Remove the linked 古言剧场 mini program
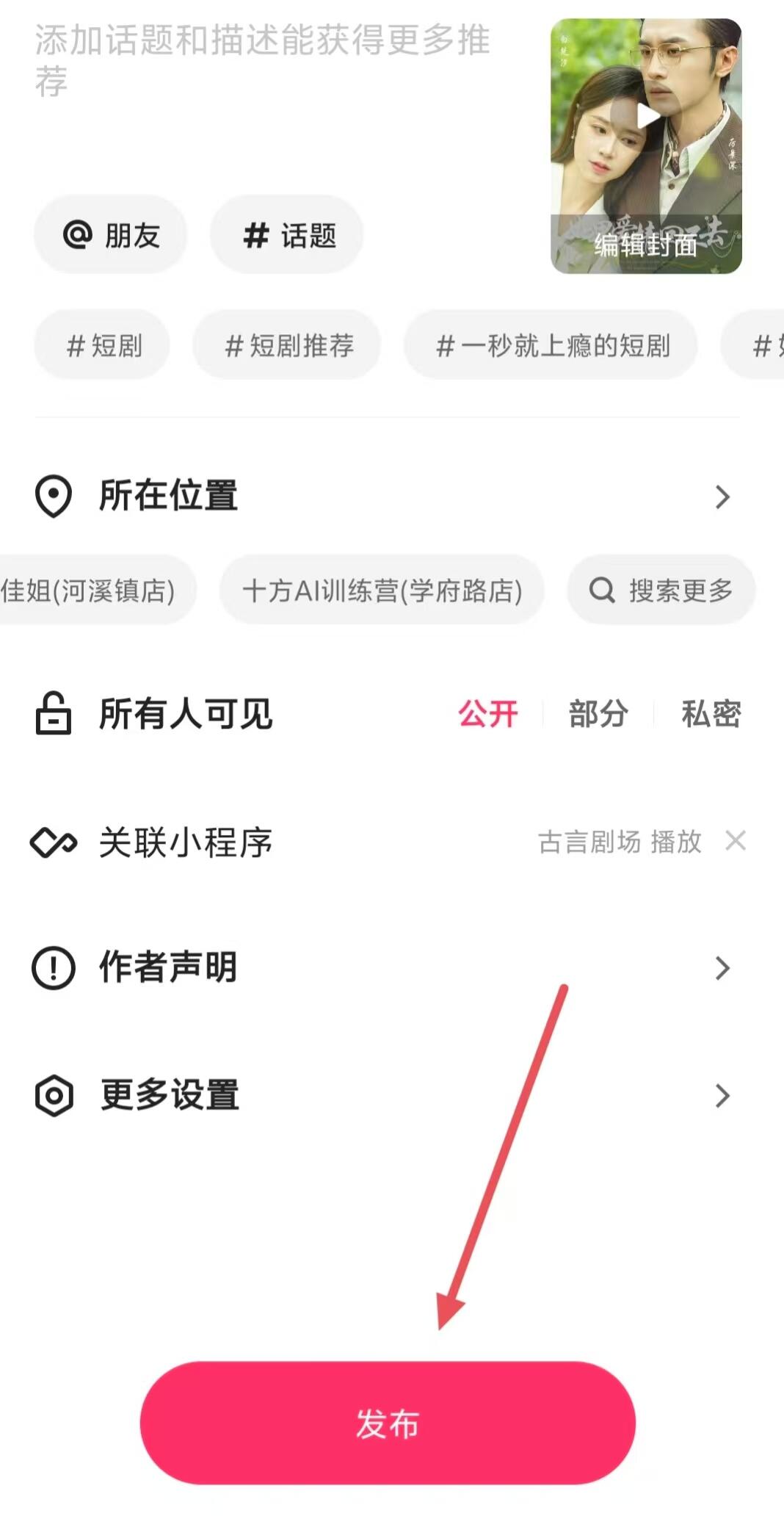The image size is (784, 1516). (736, 841)
